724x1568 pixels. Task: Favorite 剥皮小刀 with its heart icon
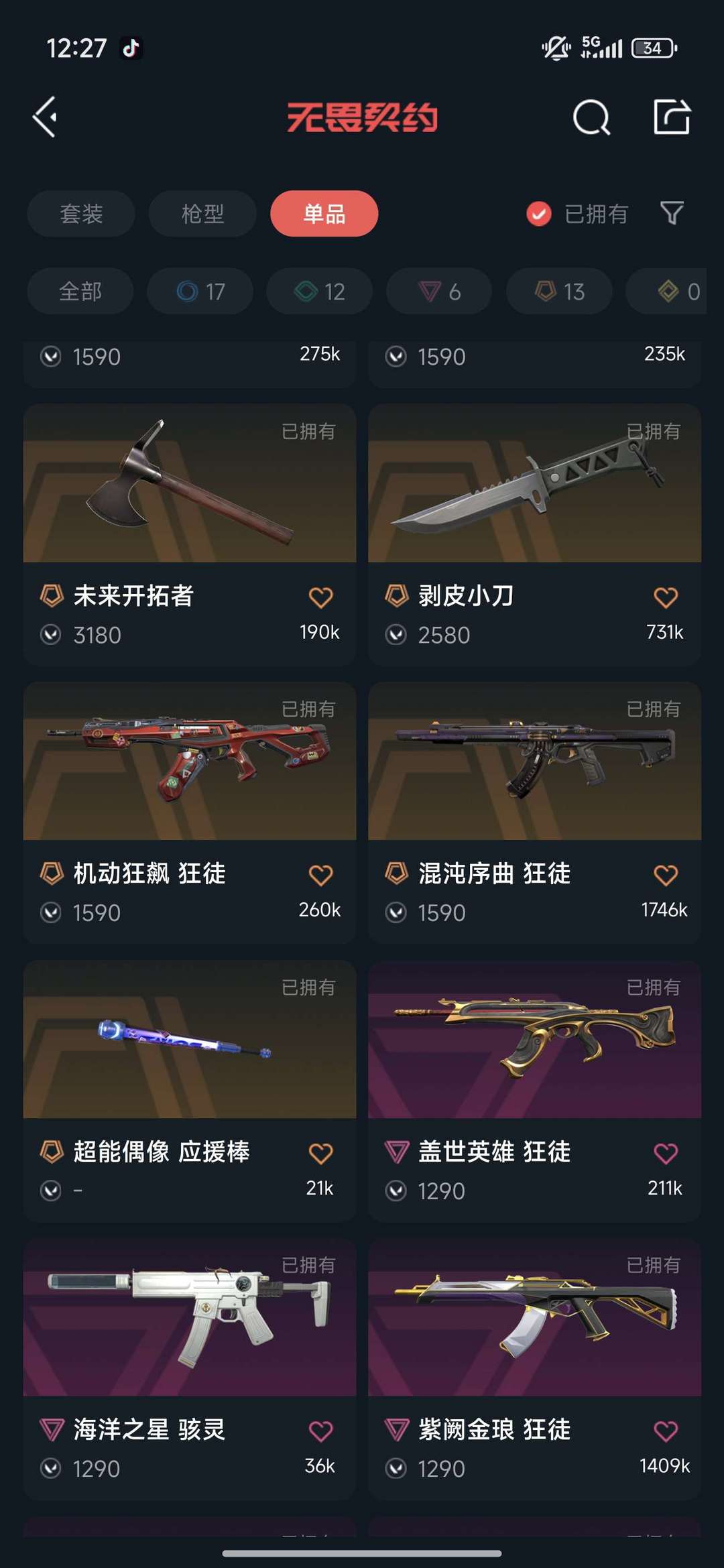click(665, 597)
